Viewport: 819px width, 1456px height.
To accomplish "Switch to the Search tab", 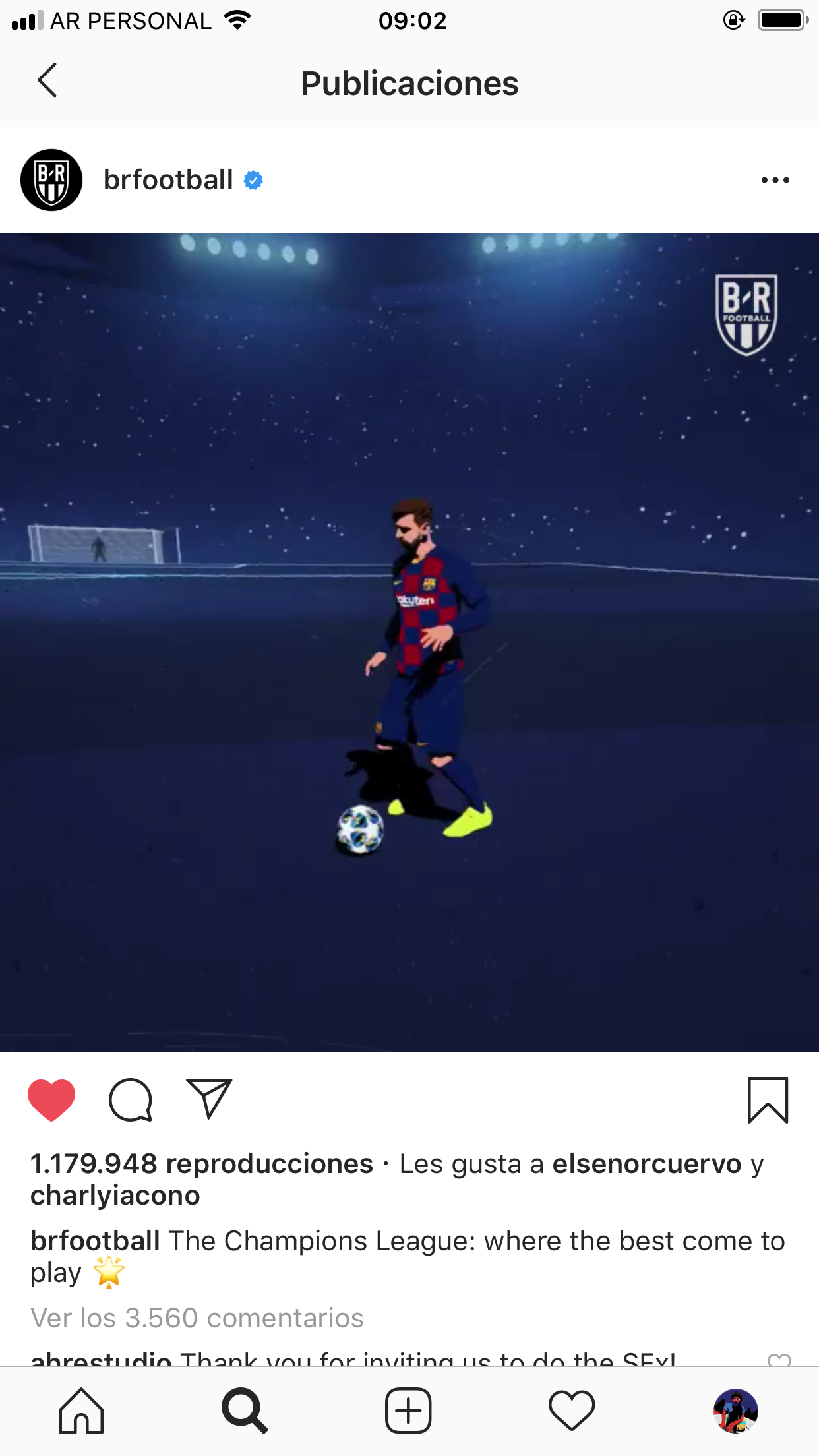I will (245, 1411).
